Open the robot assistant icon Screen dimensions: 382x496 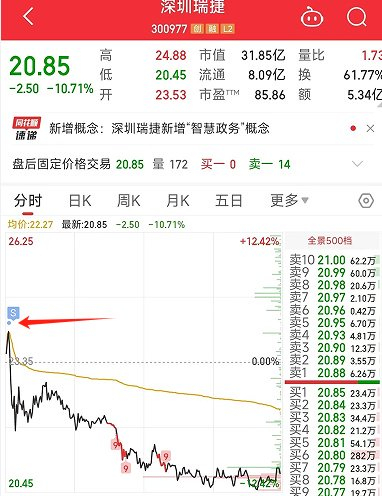312,17
